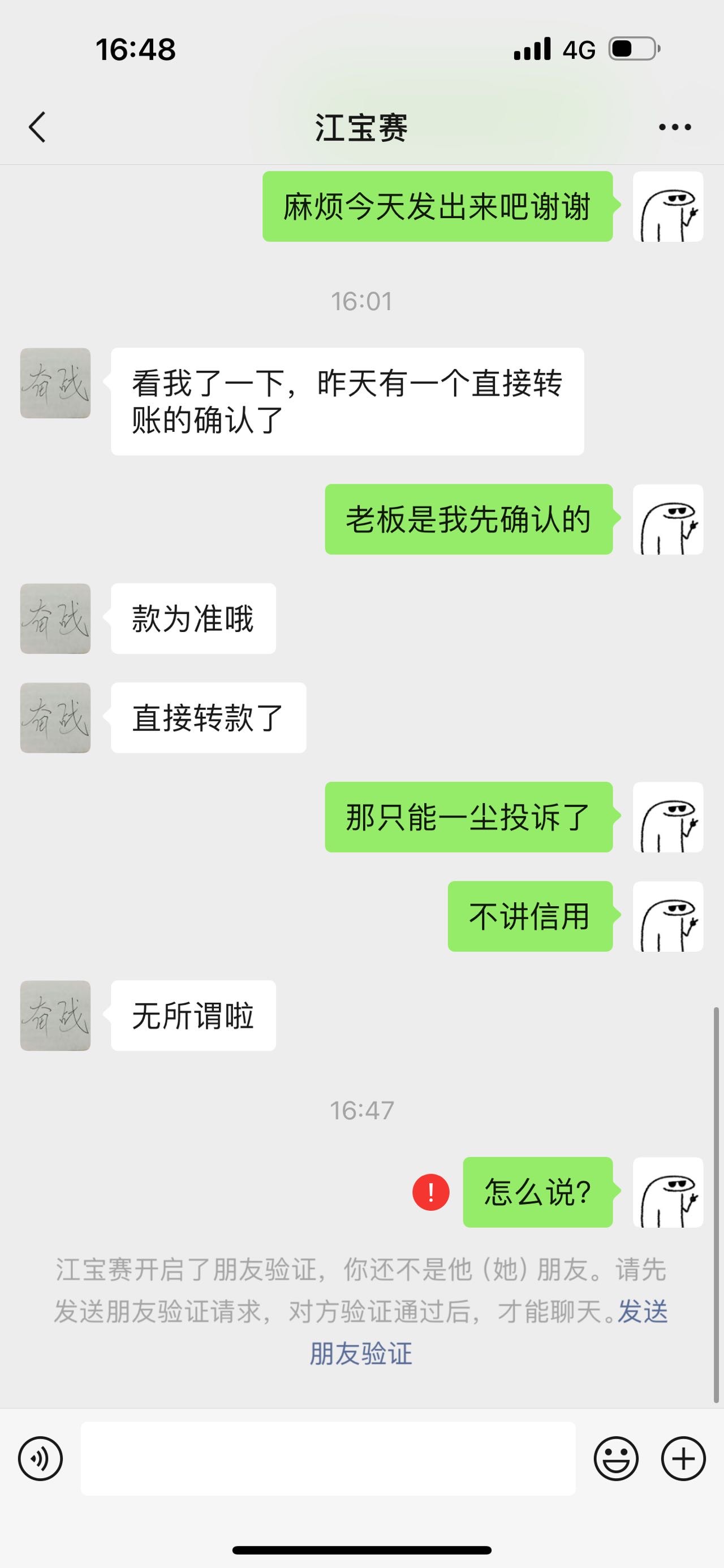Open the plus attachments menu
Image resolution: width=724 pixels, height=1568 pixels.
683,1458
